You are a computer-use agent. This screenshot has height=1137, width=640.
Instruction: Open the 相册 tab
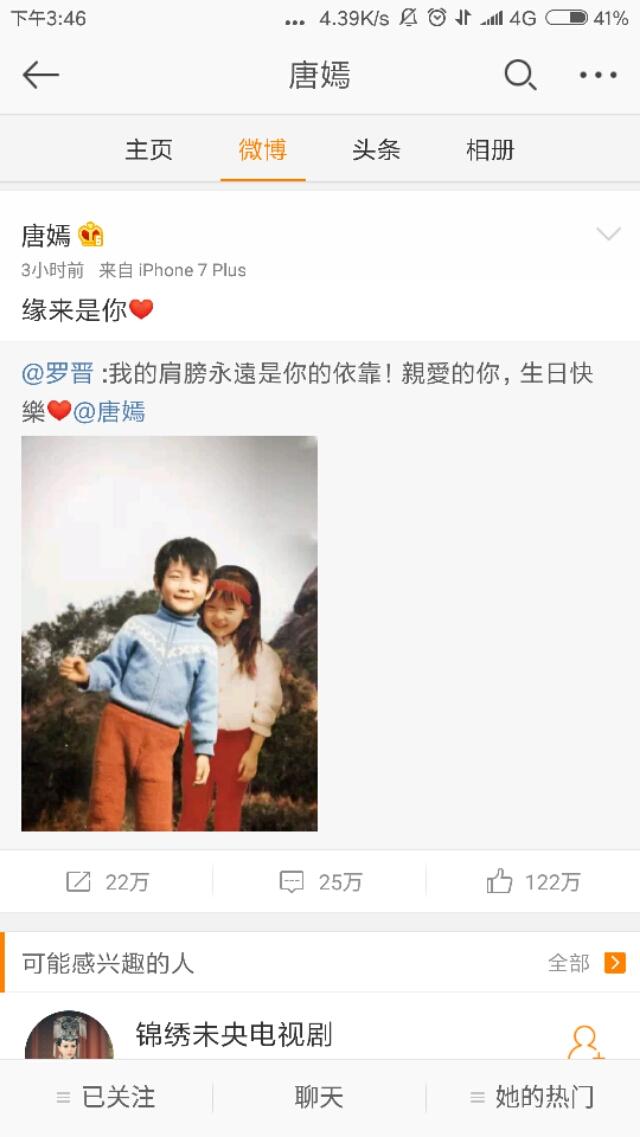490,150
